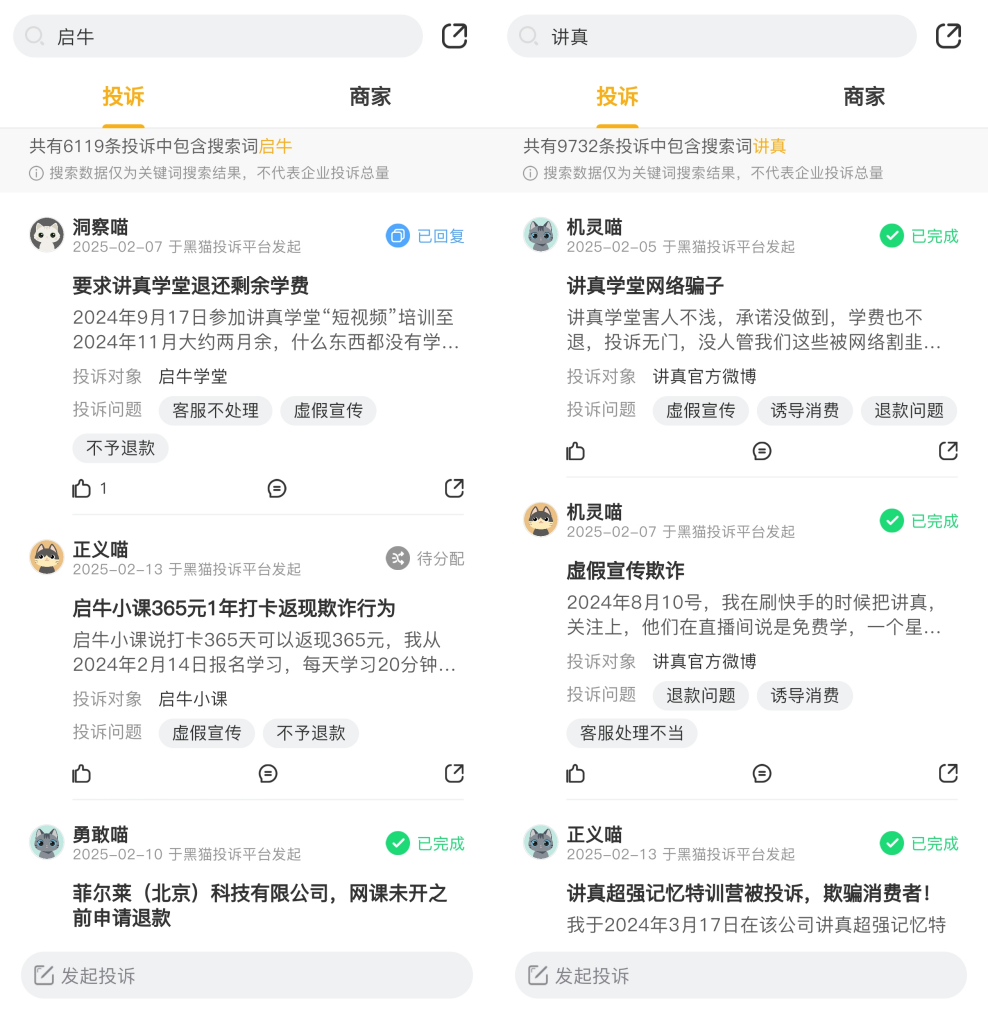Open complaint 启牛小课365元1年打卡返现欺诈行为
This screenshot has width=988, height=1036.
click(234, 608)
